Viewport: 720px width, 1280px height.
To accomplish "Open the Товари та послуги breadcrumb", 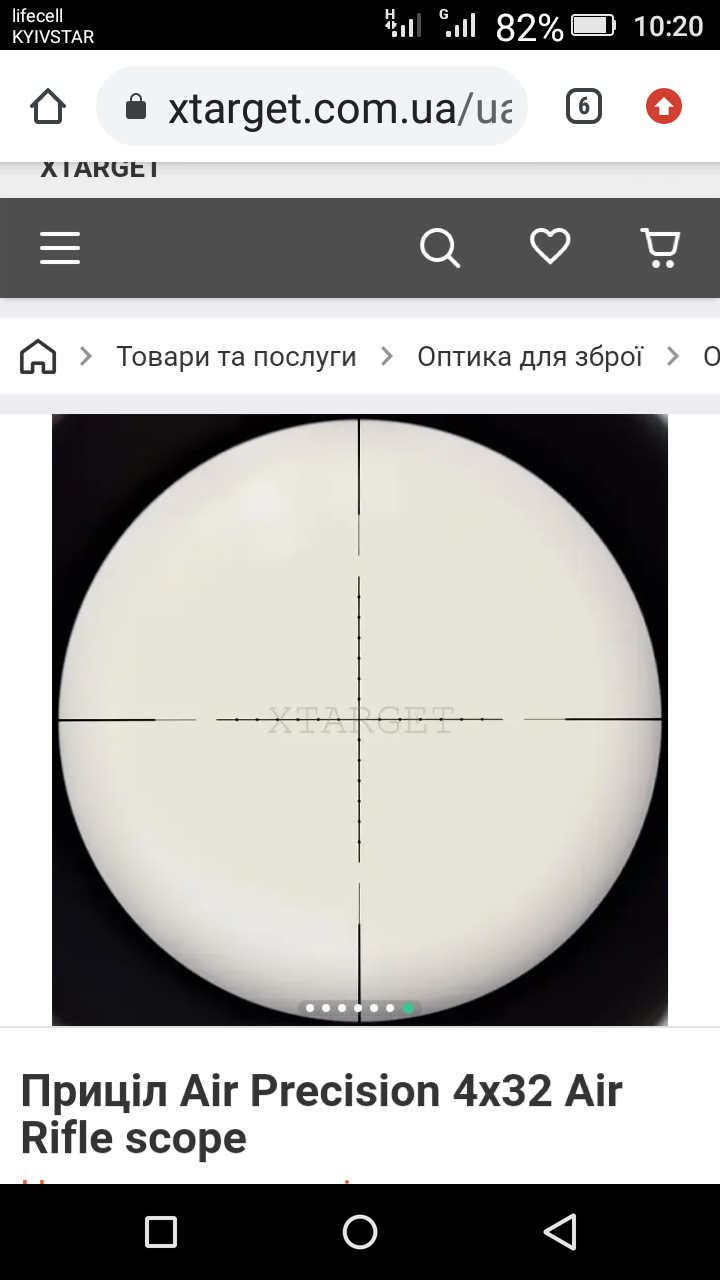I will click(x=236, y=356).
